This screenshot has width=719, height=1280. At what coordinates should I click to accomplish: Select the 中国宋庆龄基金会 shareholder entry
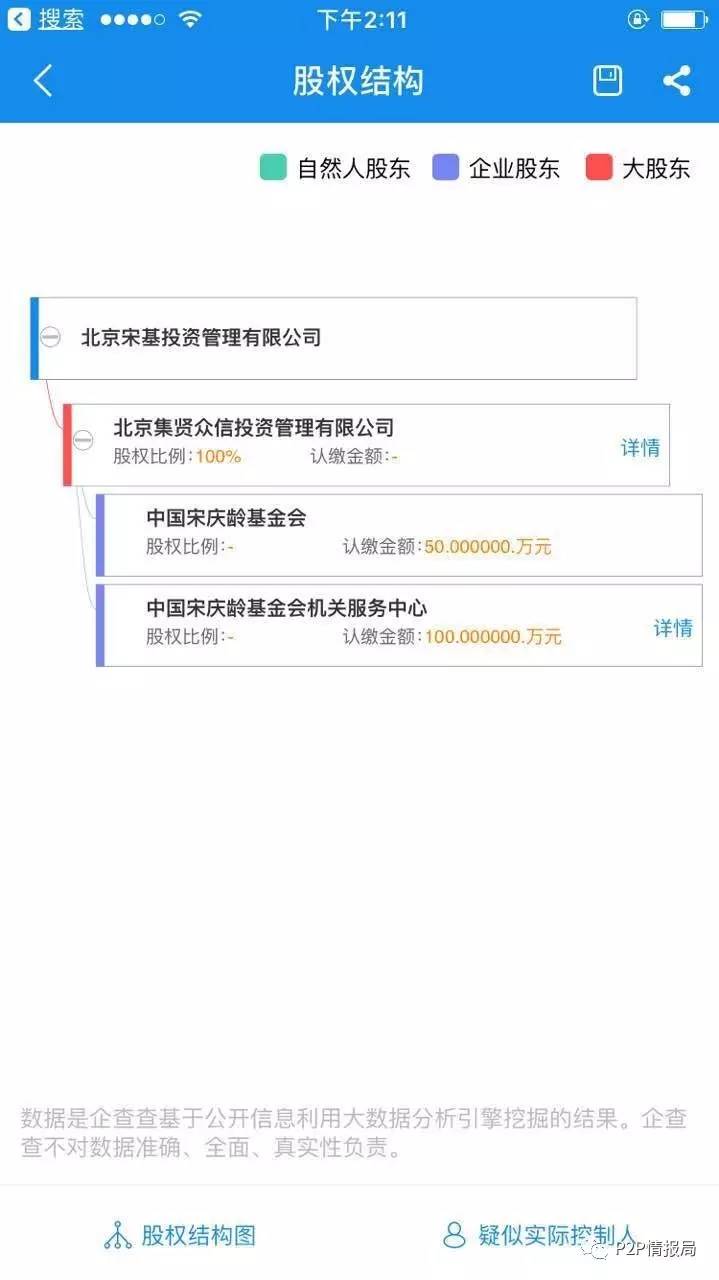coord(400,534)
